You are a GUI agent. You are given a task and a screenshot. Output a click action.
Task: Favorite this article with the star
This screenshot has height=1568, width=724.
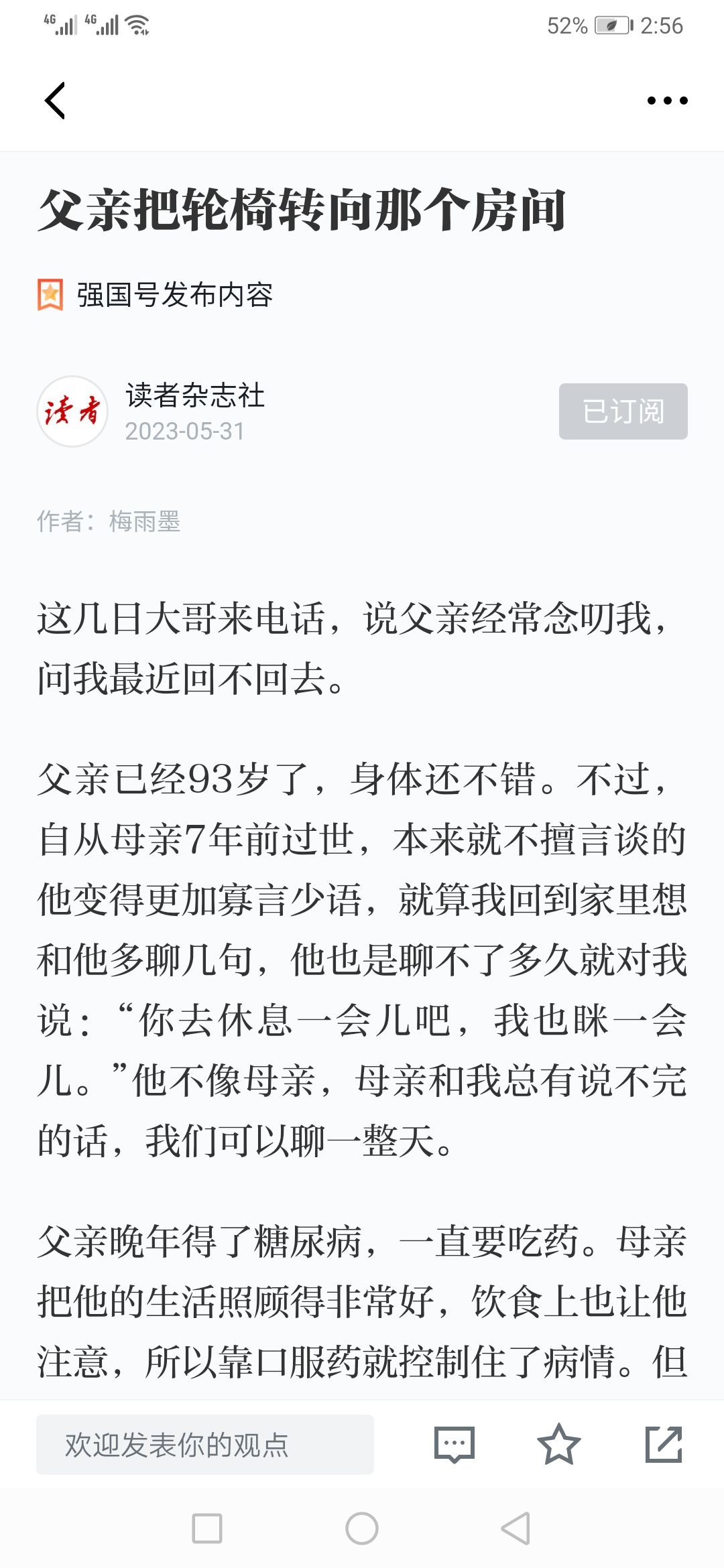[x=558, y=1445]
